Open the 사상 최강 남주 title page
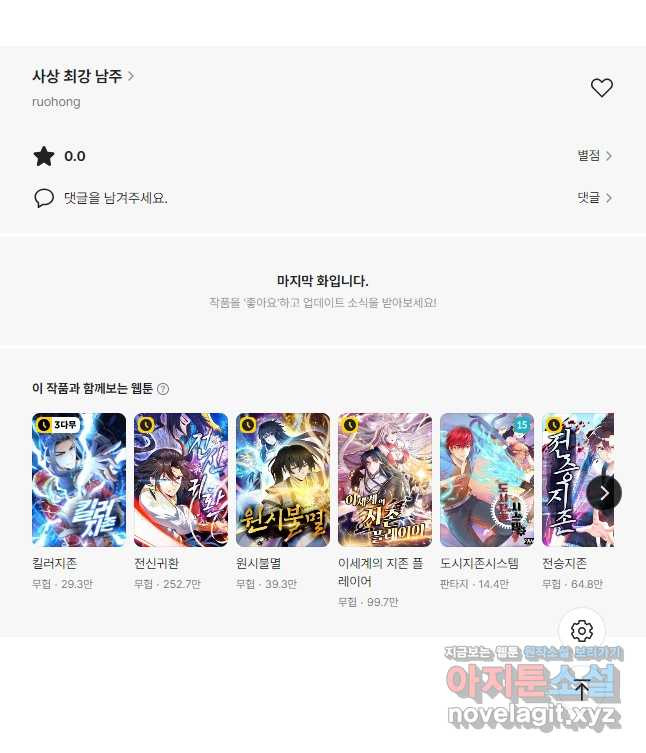Screen dimensions: 646x753 coord(83,76)
